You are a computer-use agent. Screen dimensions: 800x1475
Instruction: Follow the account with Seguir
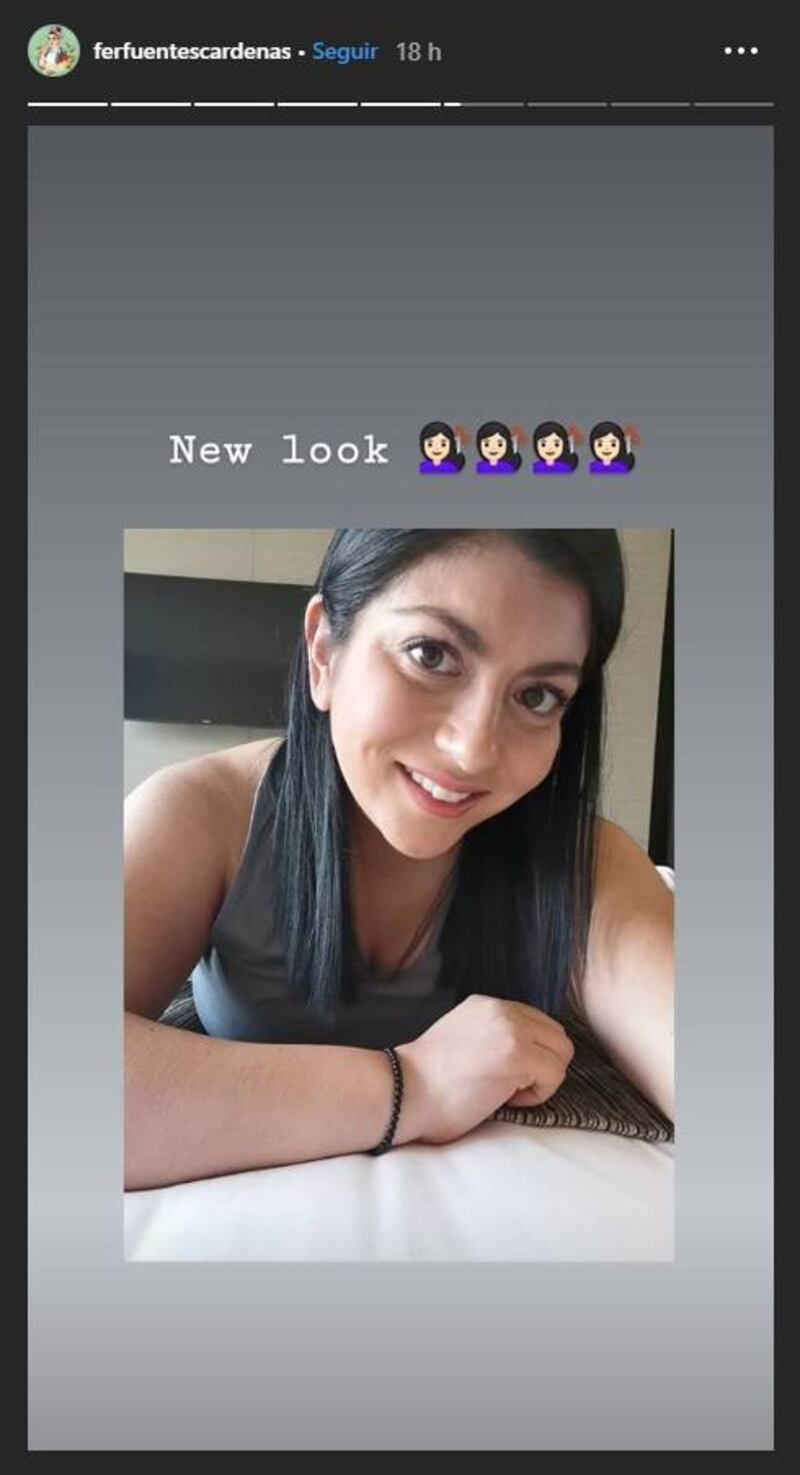pyautogui.click(x=344, y=52)
